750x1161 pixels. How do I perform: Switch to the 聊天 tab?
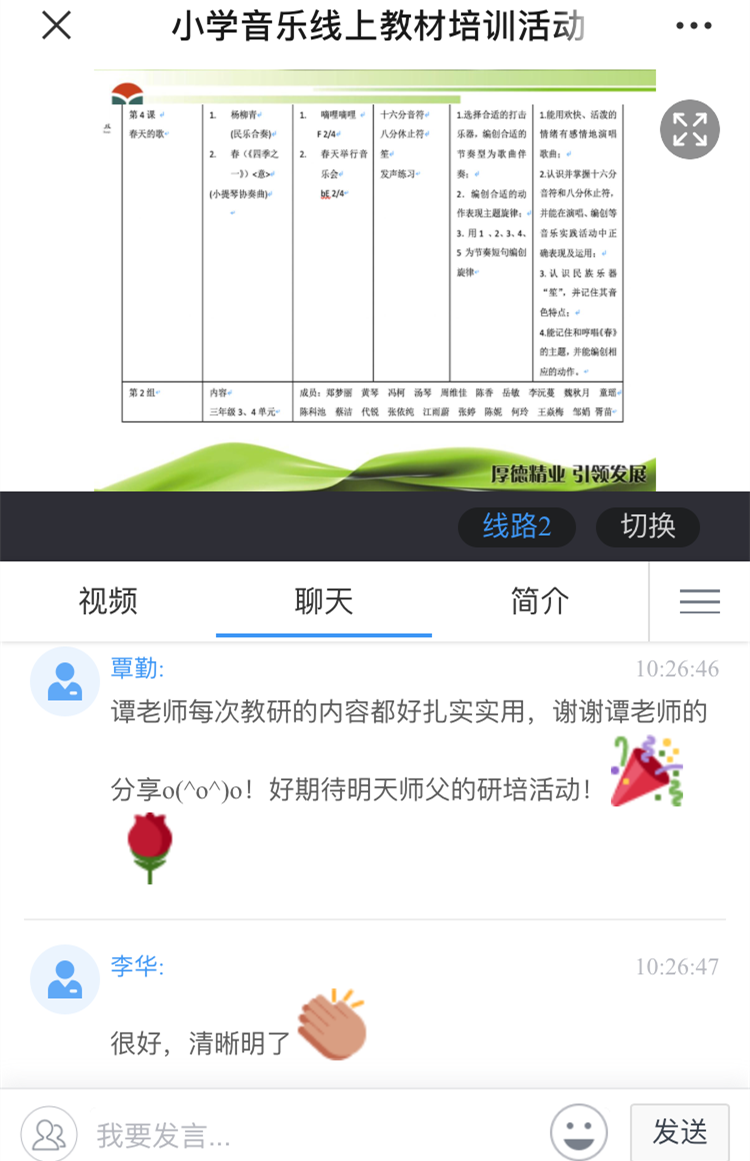coord(324,601)
